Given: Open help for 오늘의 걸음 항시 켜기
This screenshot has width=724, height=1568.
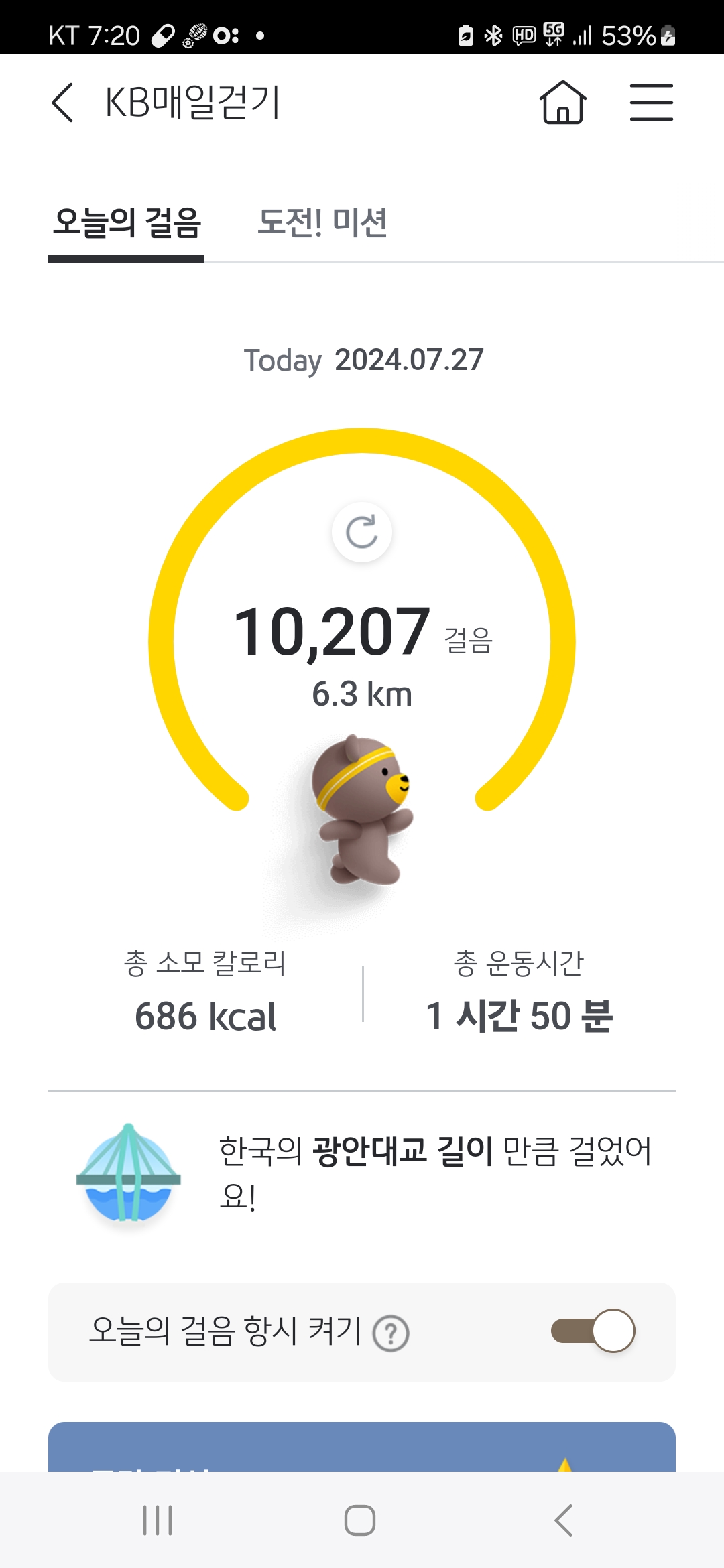Looking at the screenshot, I should tap(391, 1333).
